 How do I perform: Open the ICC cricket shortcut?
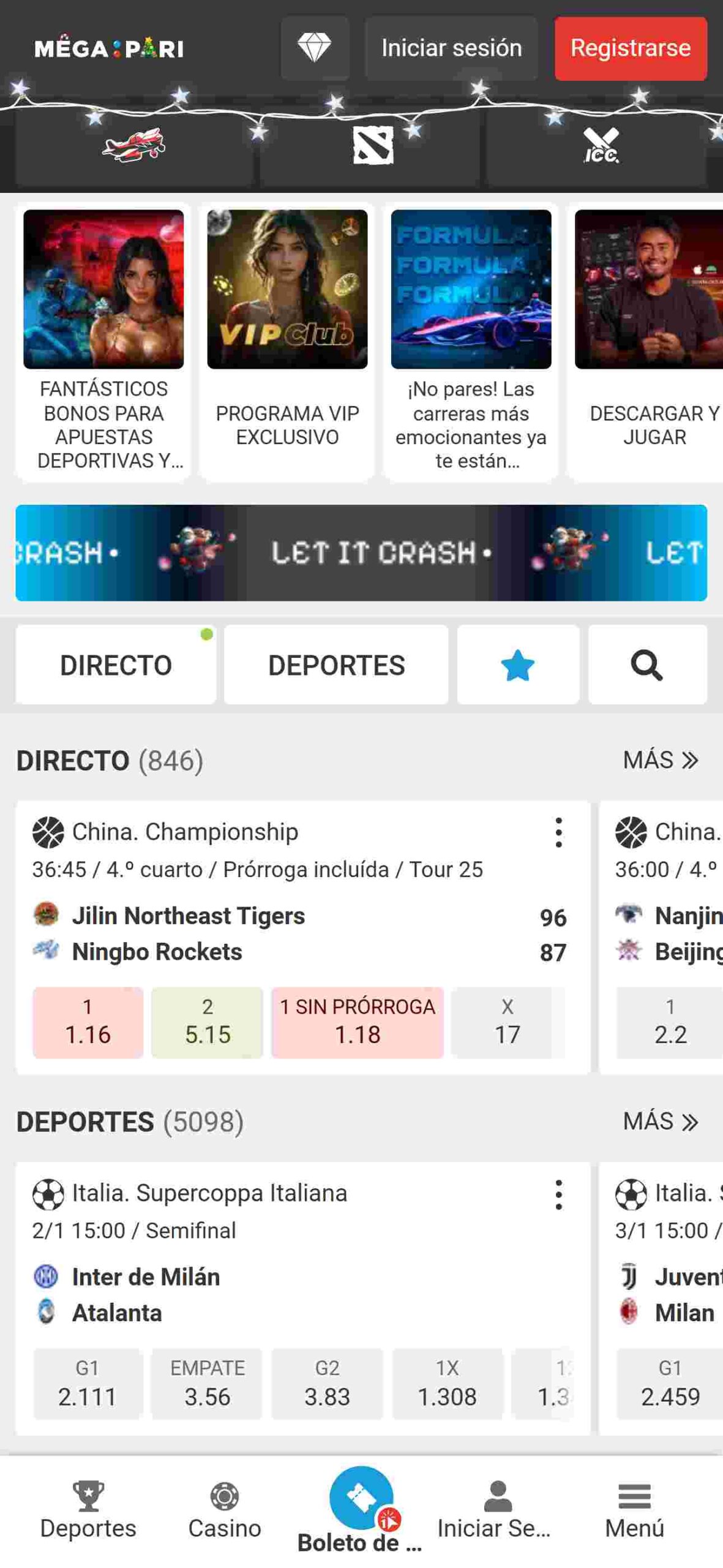click(x=601, y=146)
